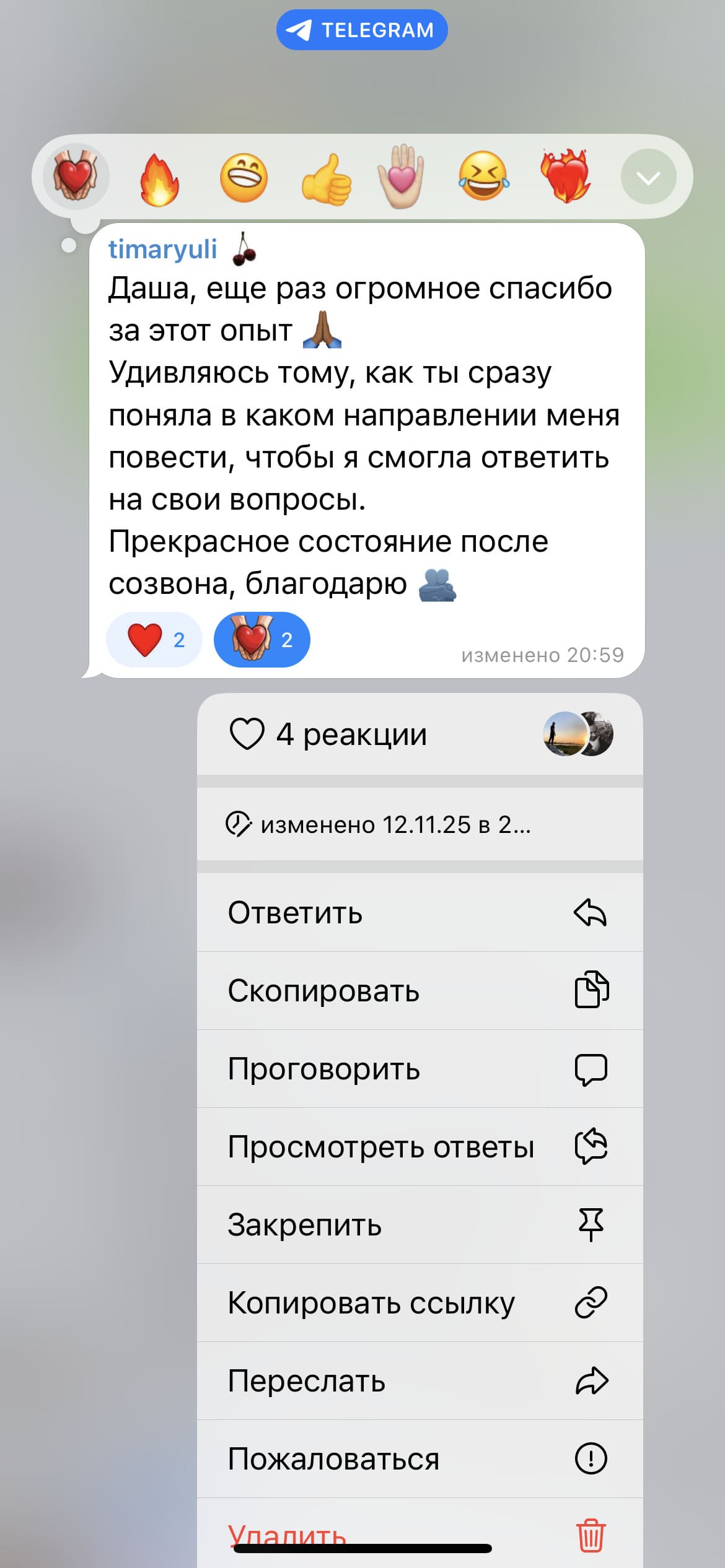The width and height of the screenshot is (725, 1568).
Task: Choose Скопировать to copy message
Action: point(420,991)
